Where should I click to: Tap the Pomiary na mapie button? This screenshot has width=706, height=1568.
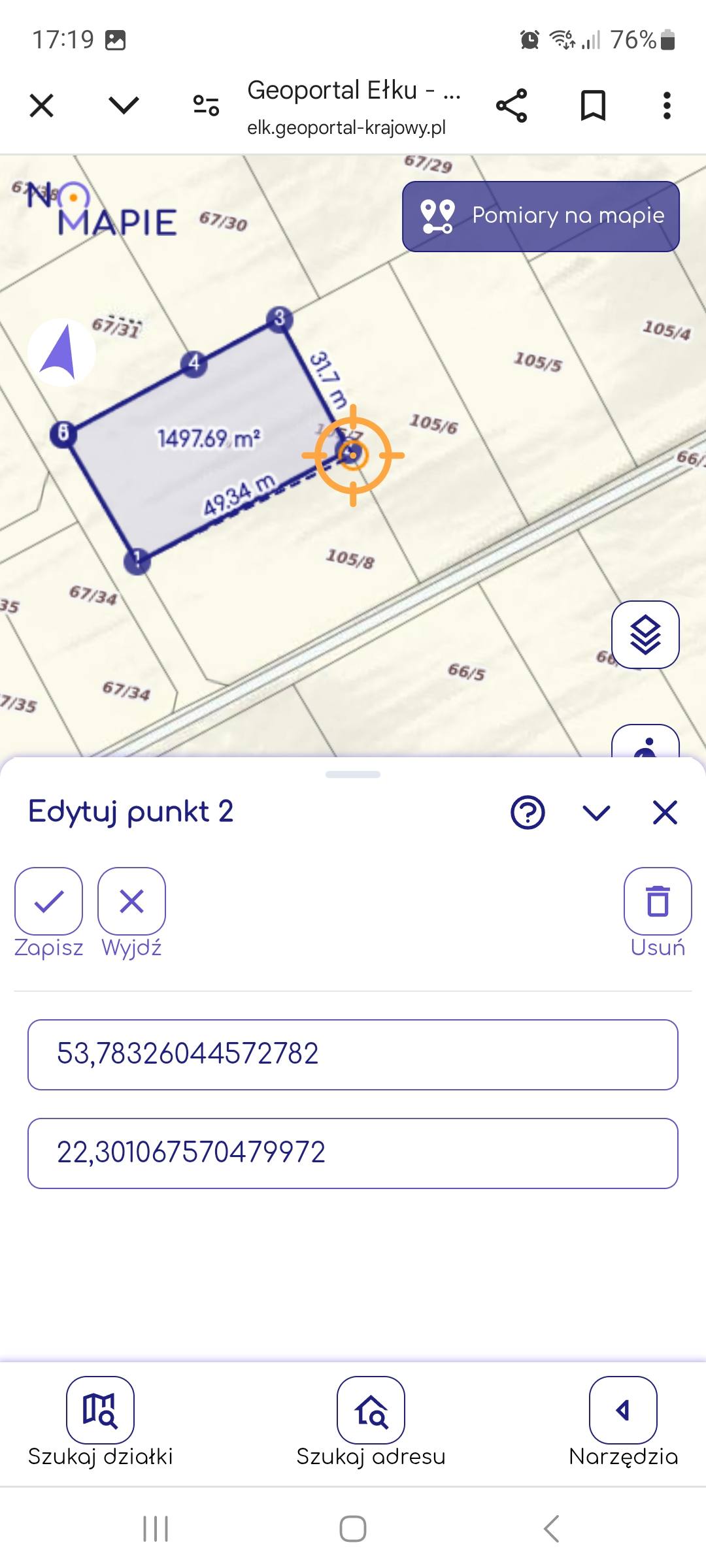point(541,216)
